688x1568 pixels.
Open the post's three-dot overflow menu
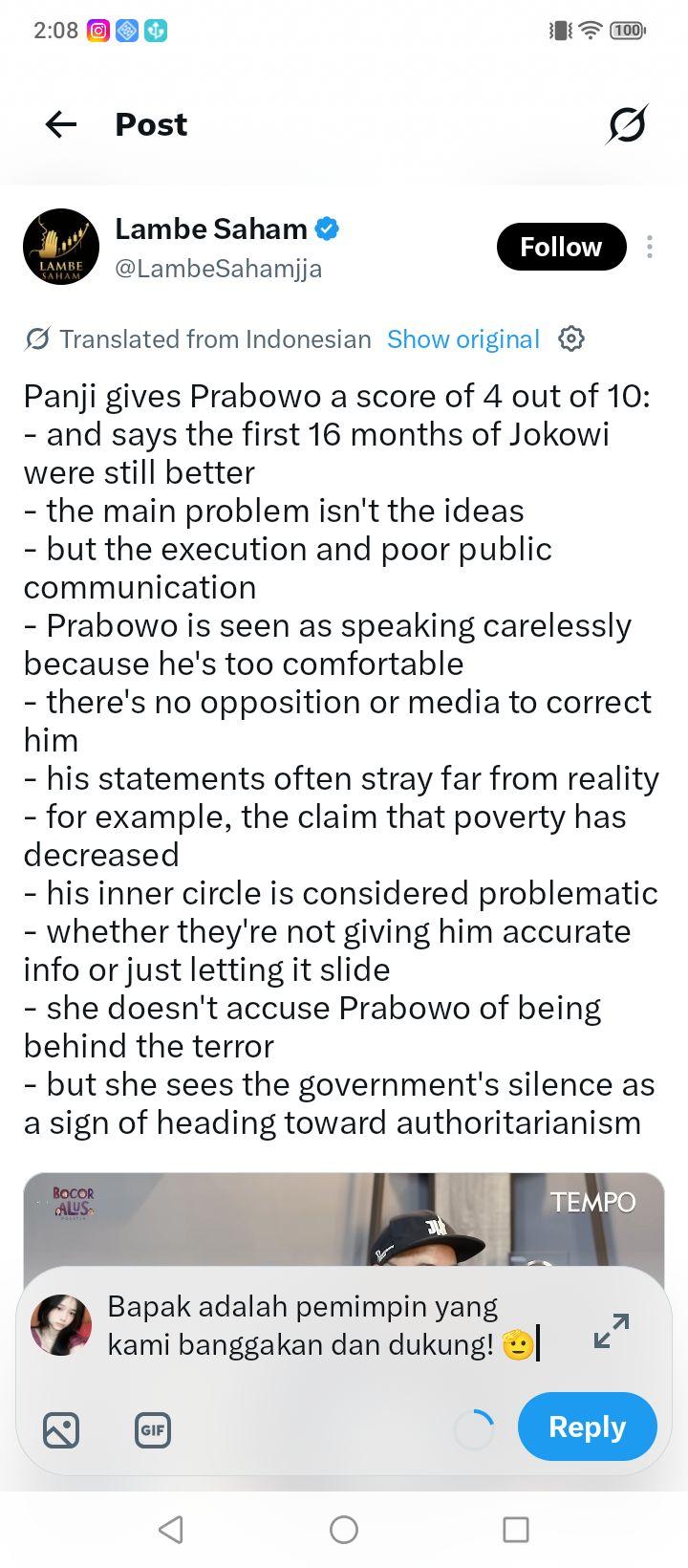(x=650, y=247)
